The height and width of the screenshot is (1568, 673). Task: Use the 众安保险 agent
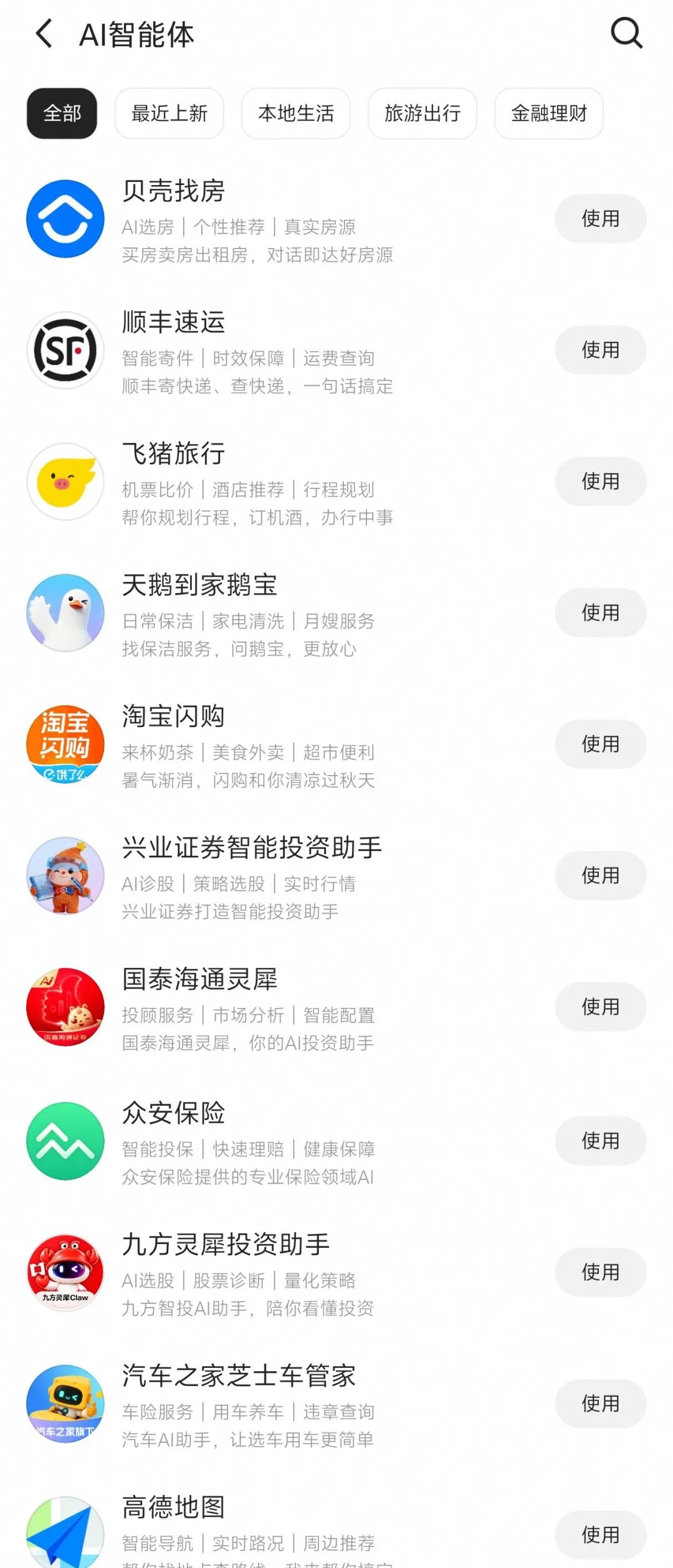pos(601,1141)
